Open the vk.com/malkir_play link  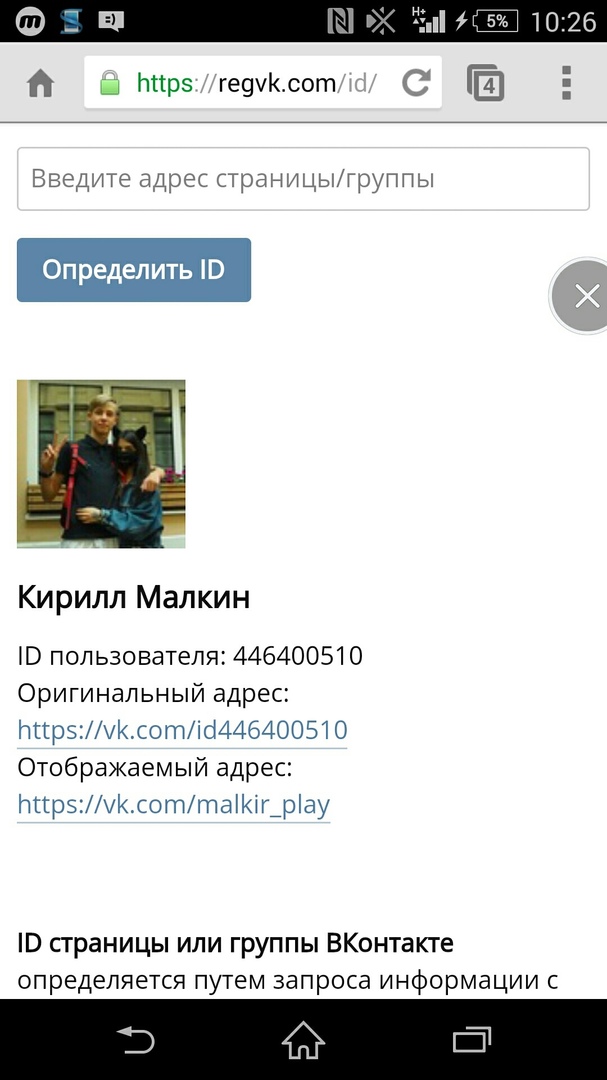pyautogui.click(x=173, y=805)
